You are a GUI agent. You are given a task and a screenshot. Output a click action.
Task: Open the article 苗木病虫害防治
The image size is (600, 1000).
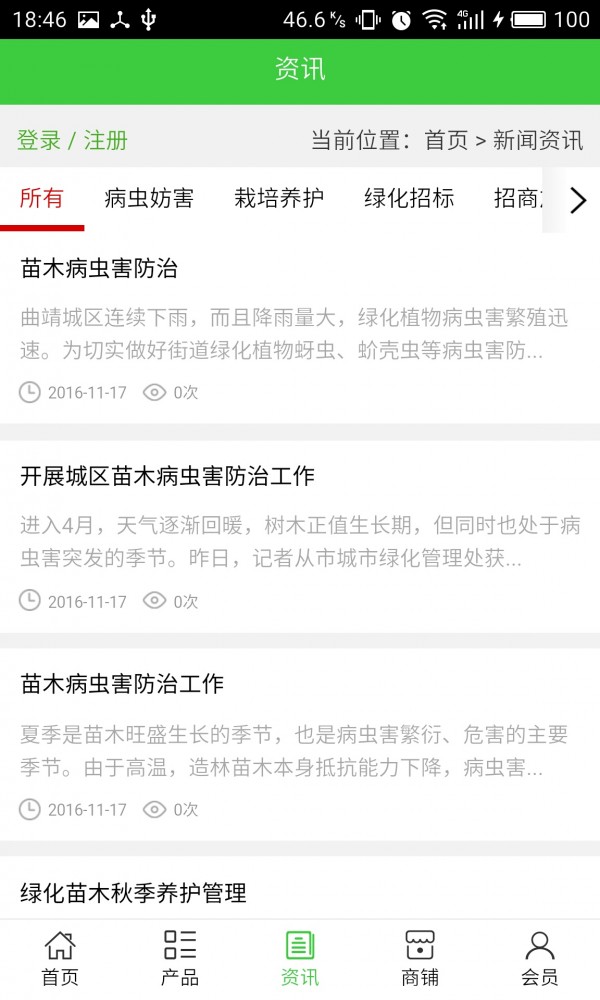(99, 268)
